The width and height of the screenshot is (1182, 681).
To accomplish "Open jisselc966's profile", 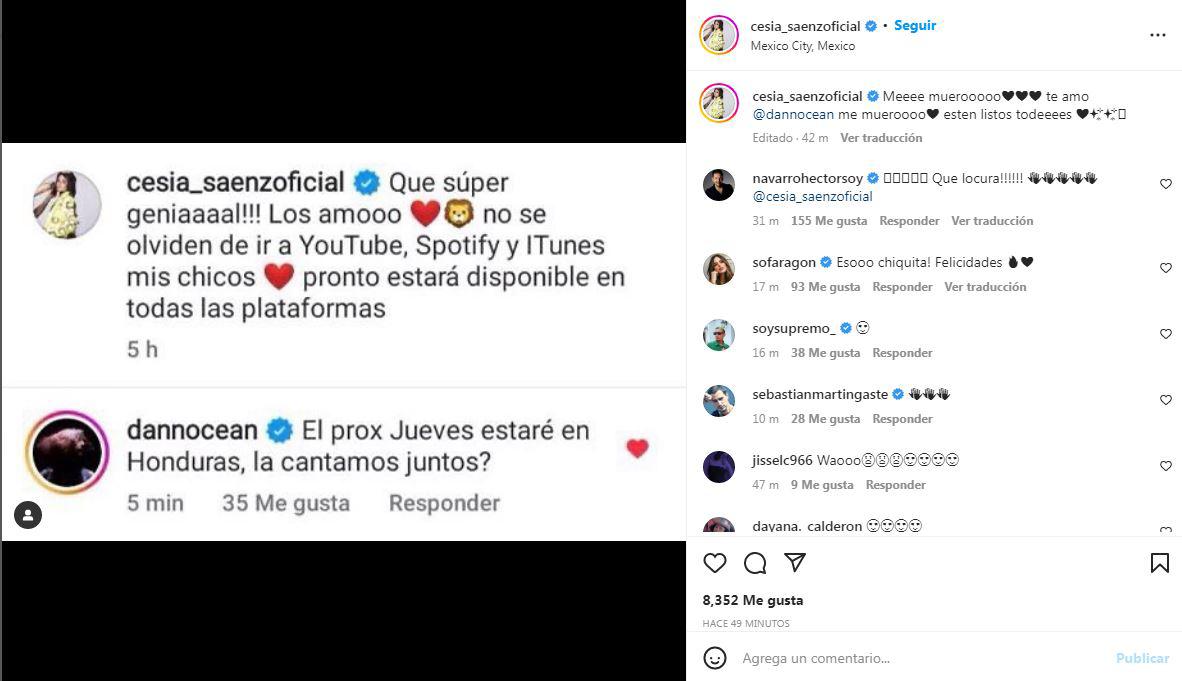I will tap(782, 461).
